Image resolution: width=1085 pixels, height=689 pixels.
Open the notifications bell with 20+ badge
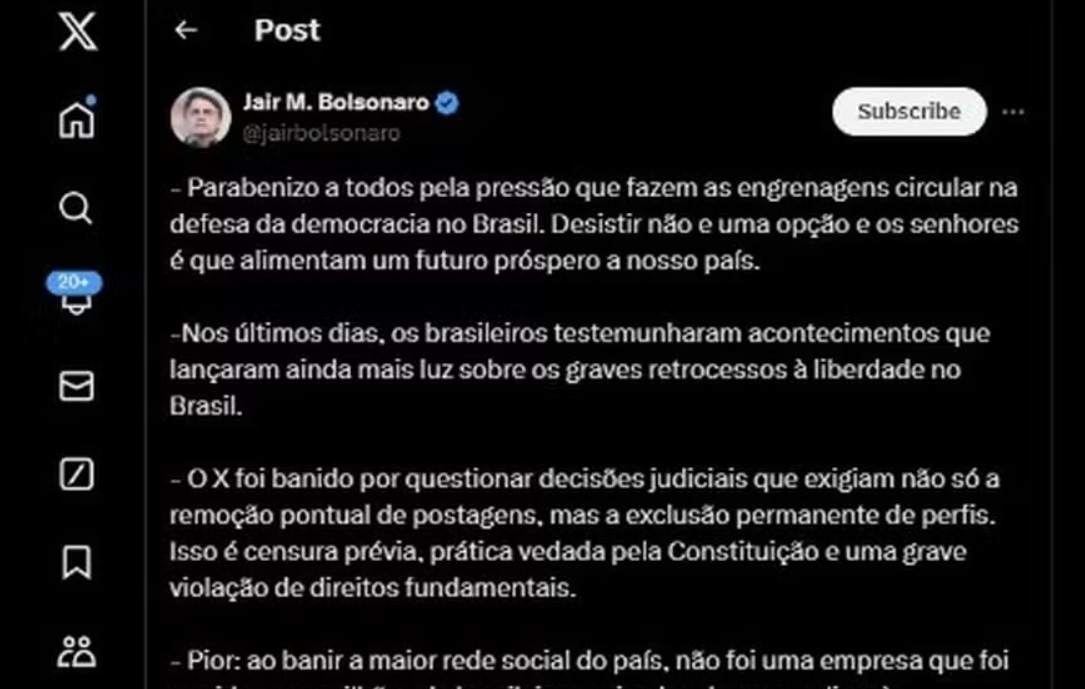[75, 298]
